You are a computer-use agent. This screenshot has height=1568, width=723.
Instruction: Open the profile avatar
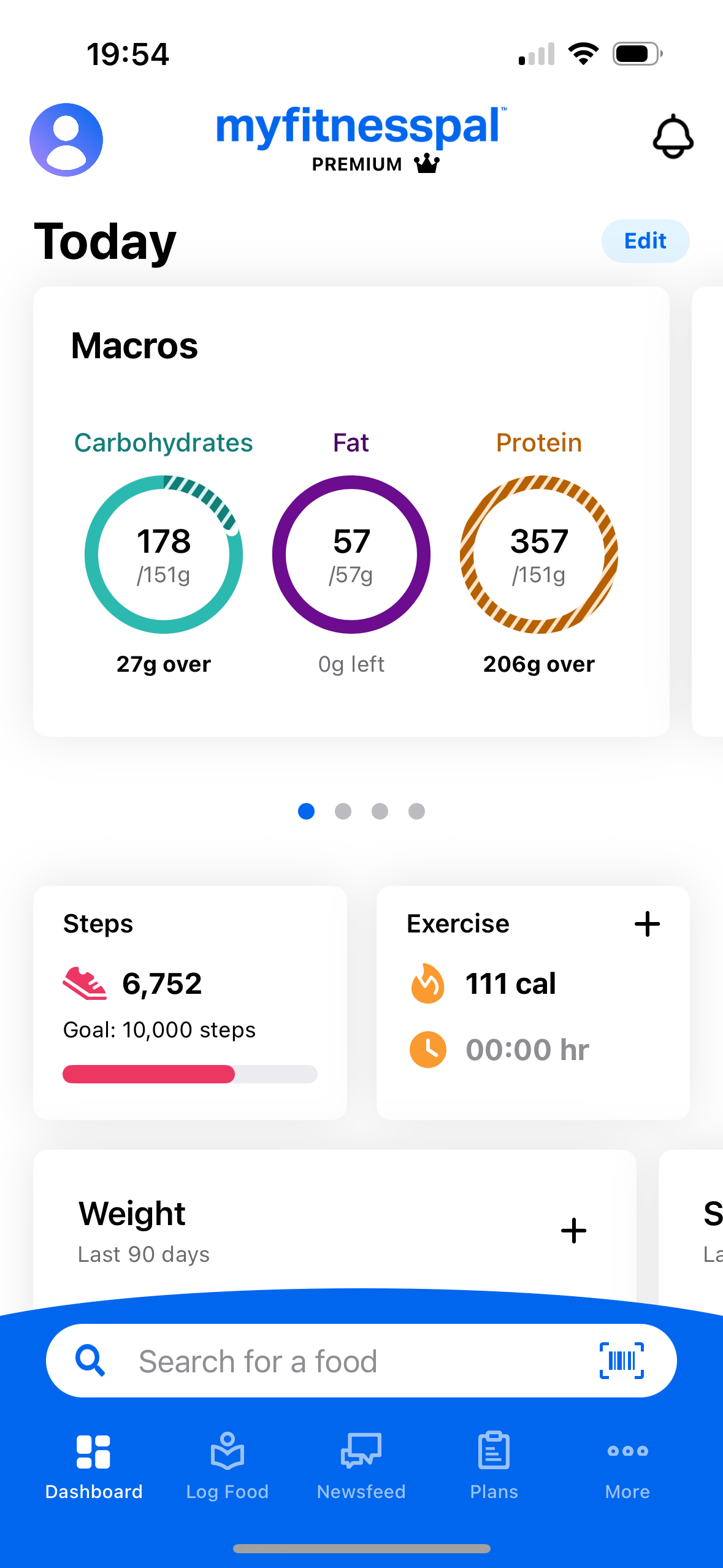pos(66,140)
